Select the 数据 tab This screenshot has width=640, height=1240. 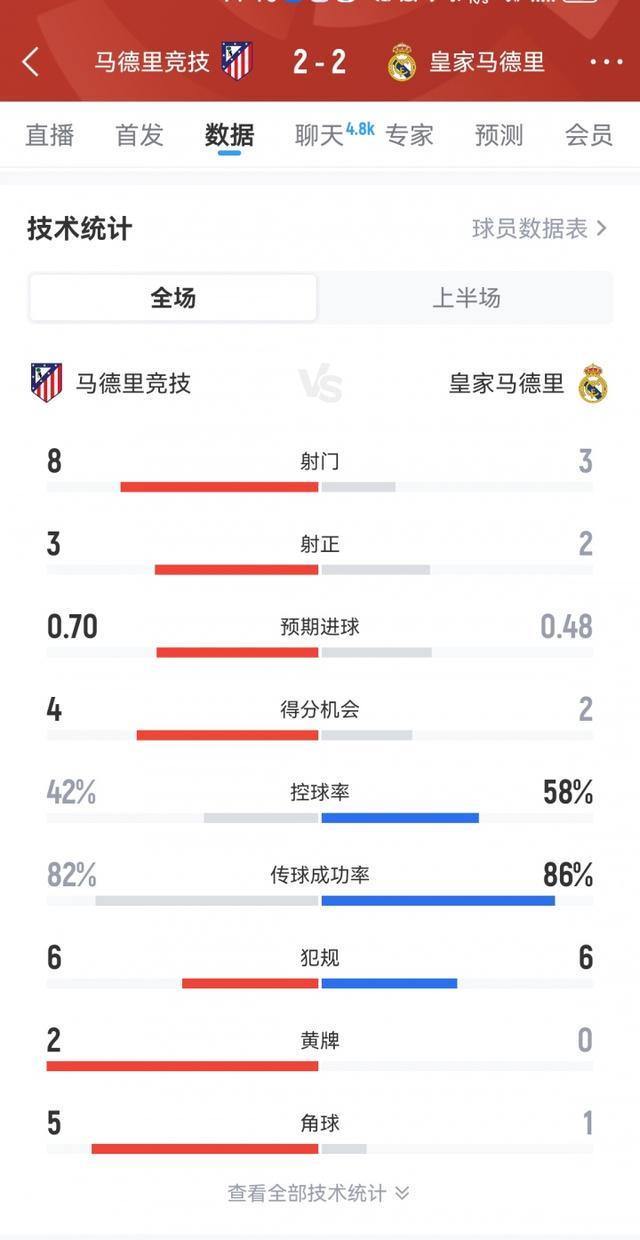coord(229,136)
